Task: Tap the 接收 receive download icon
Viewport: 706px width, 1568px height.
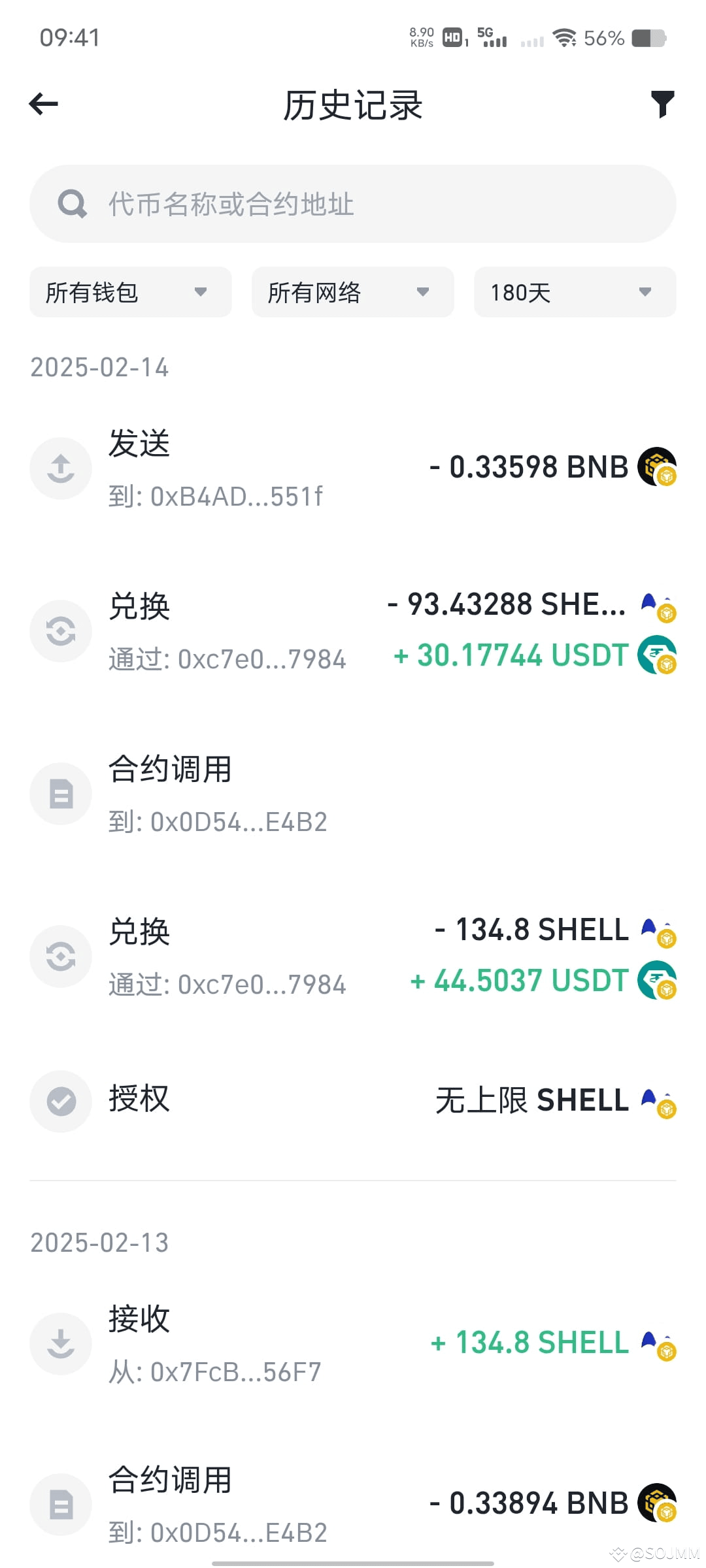Action: [x=61, y=1343]
